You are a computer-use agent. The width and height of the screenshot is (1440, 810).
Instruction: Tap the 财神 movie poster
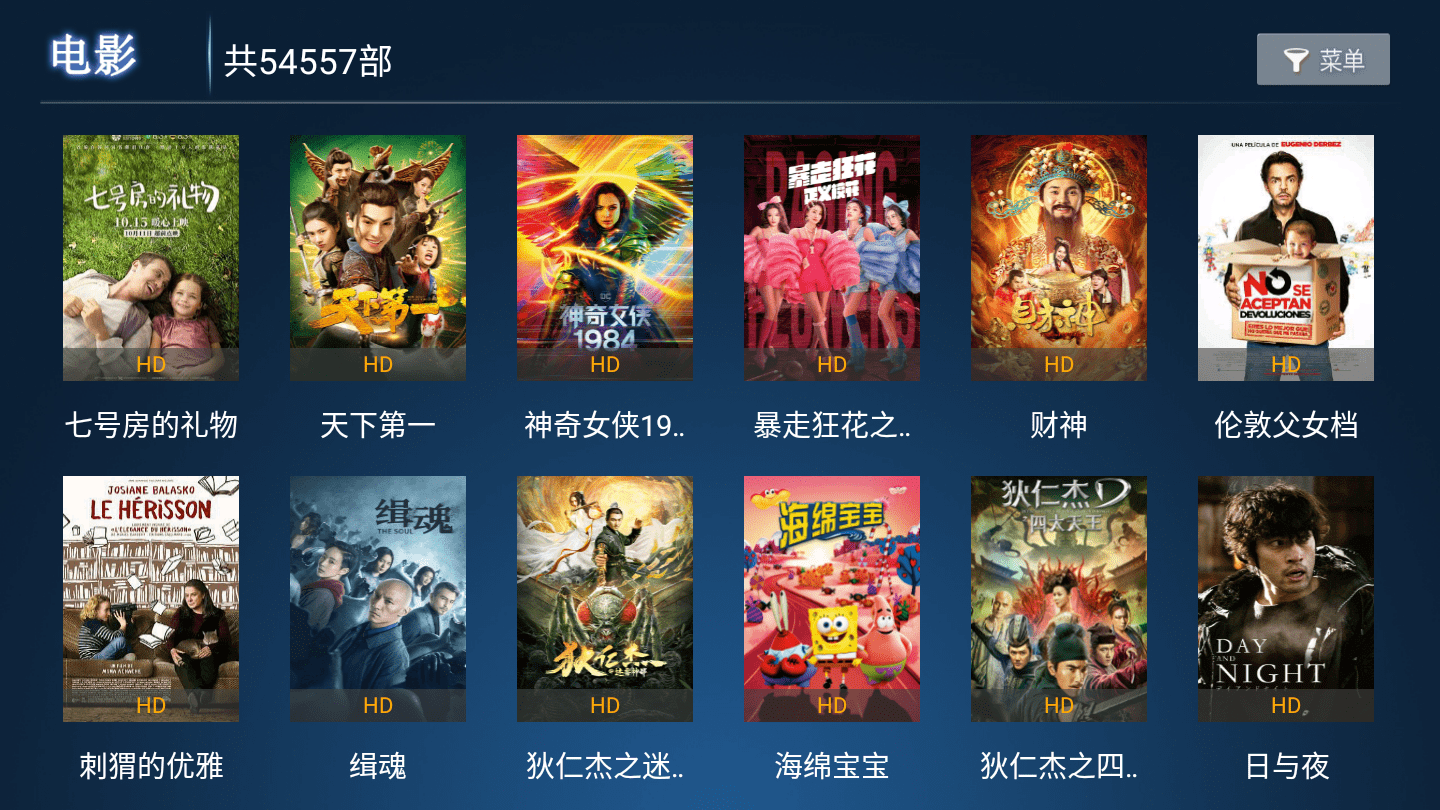[1059, 257]
